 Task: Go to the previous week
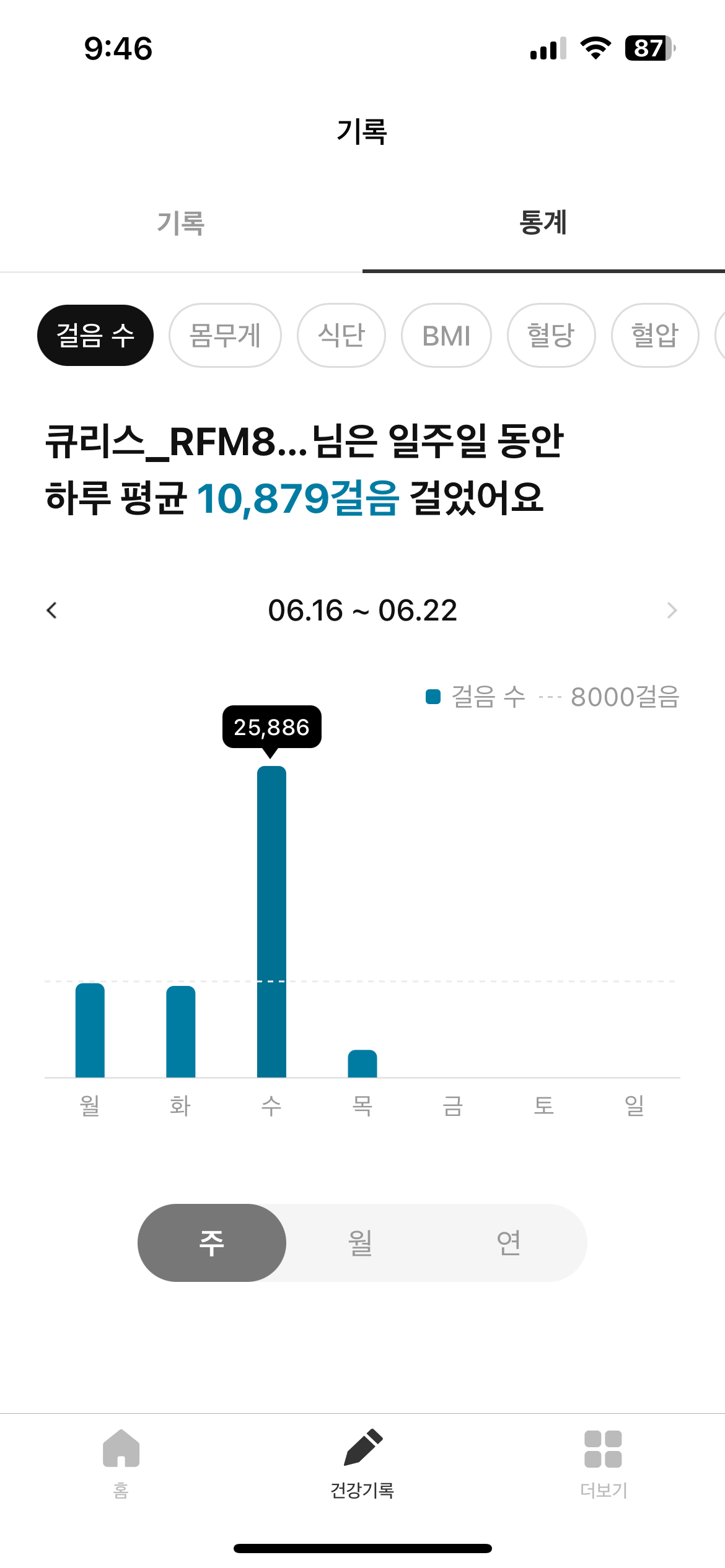[52, 611]
